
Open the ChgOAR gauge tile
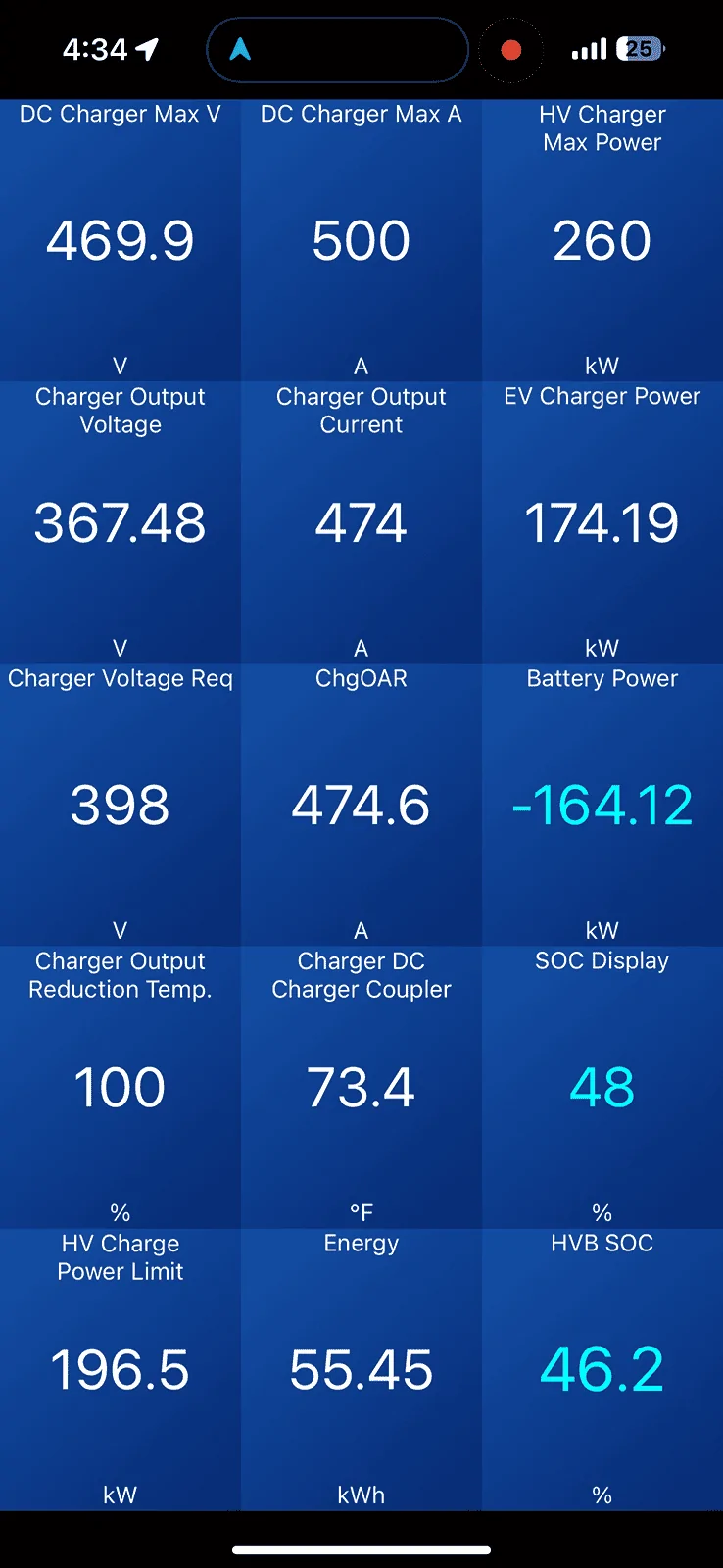pyautogui.click(x=361, y=805)
